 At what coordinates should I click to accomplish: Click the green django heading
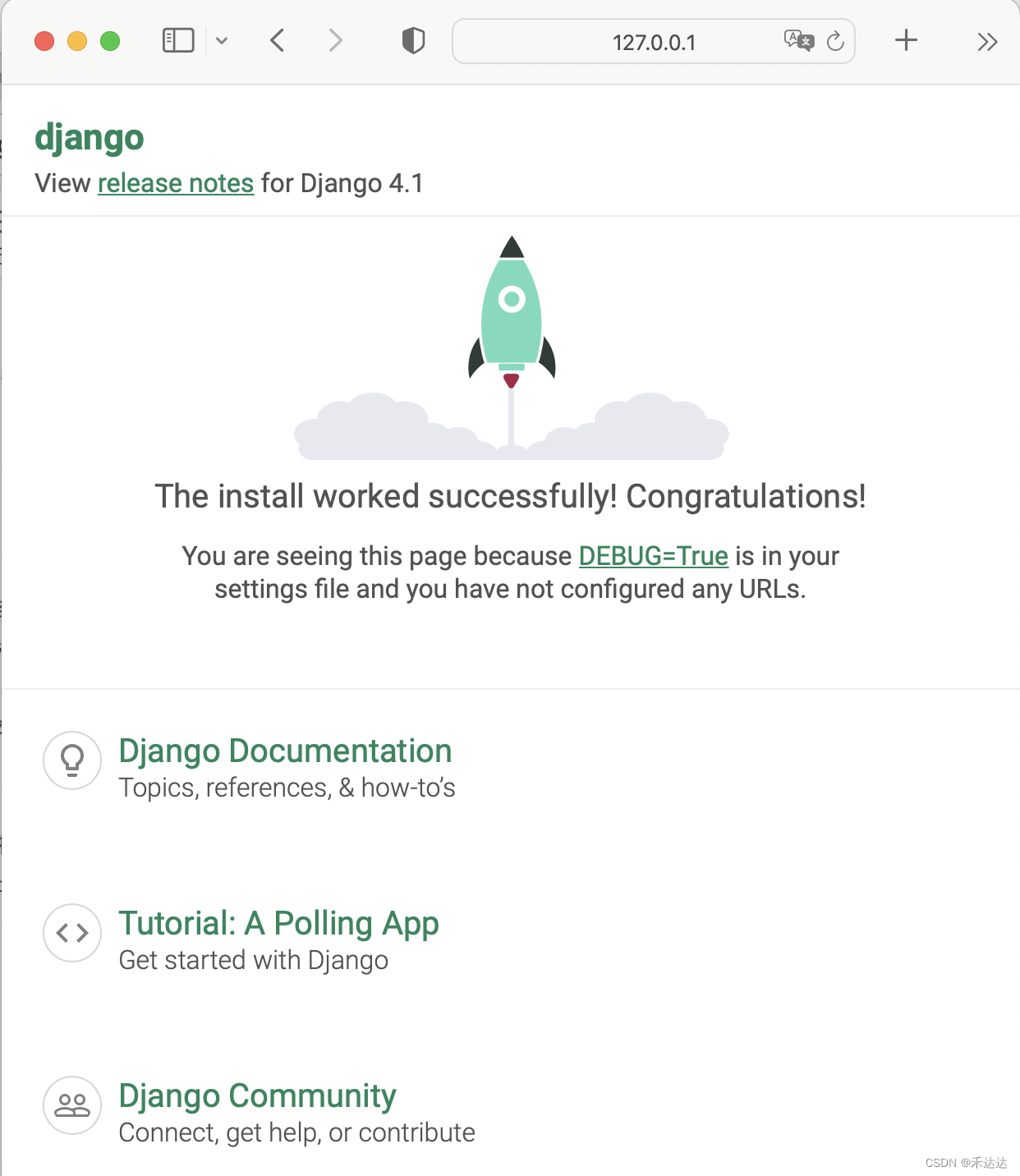tap(90, 136)
